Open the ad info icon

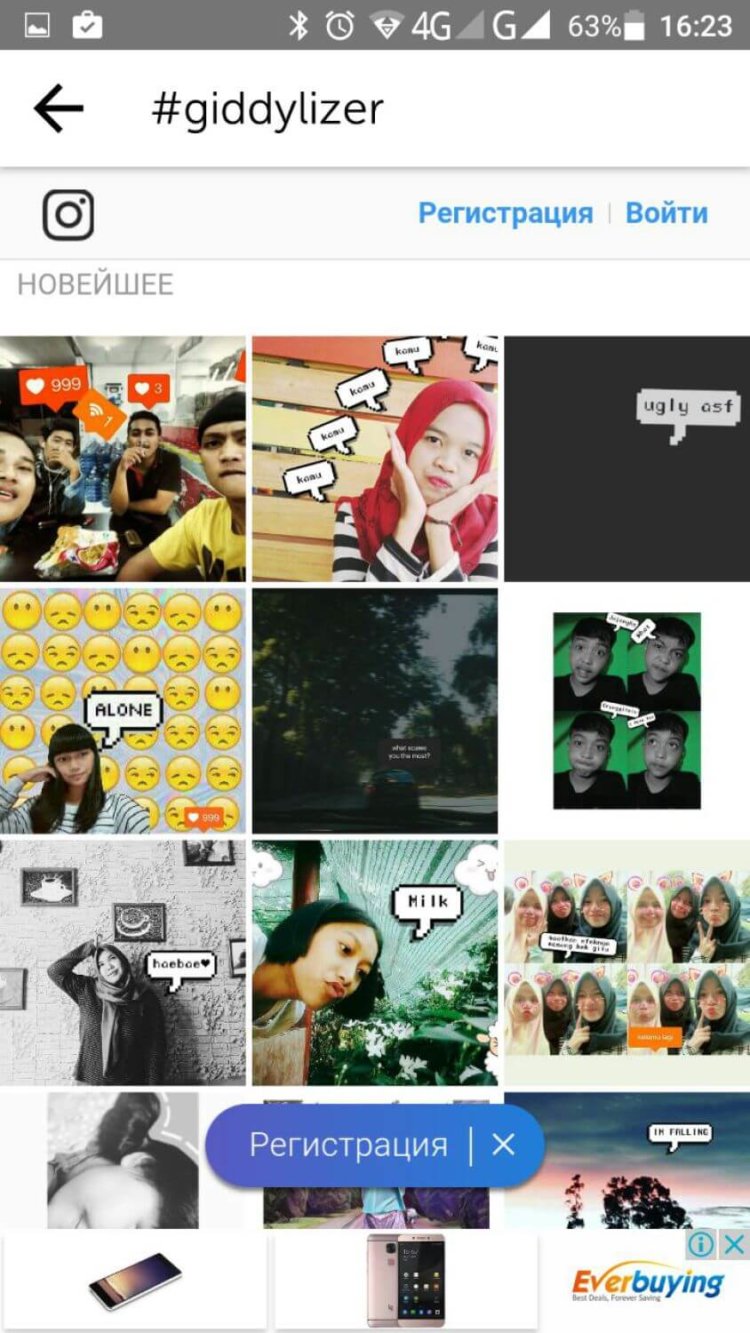[x=702, y=1244]
